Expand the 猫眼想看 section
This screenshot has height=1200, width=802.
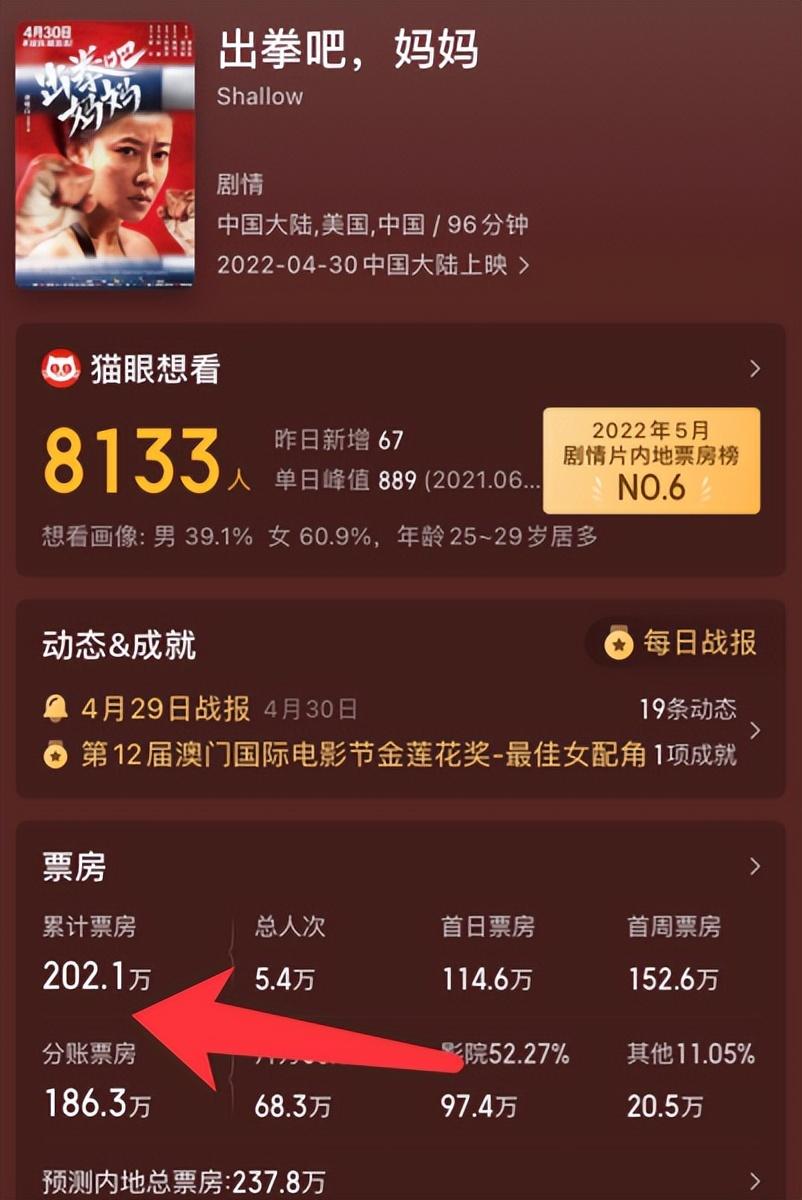point(755,369)
